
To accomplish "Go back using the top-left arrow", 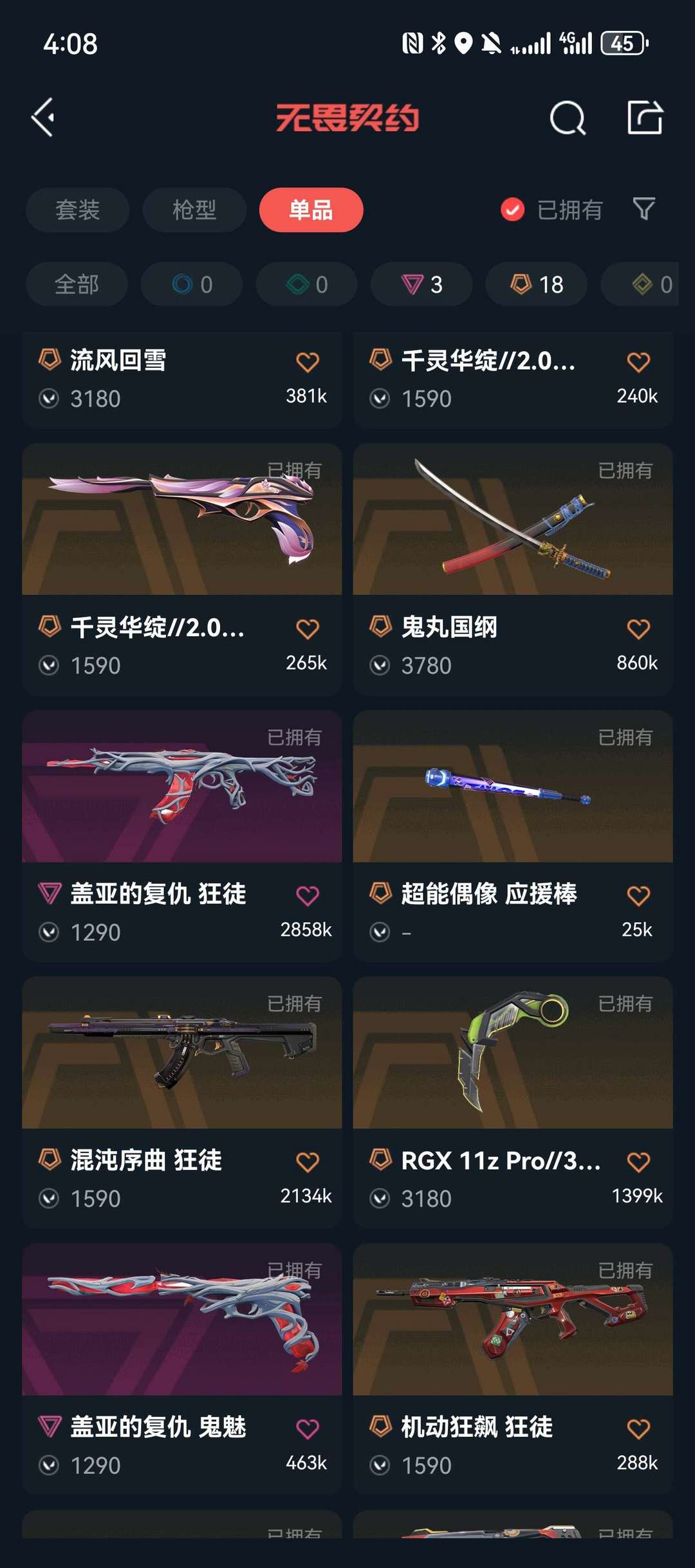I will pos(43,118).
